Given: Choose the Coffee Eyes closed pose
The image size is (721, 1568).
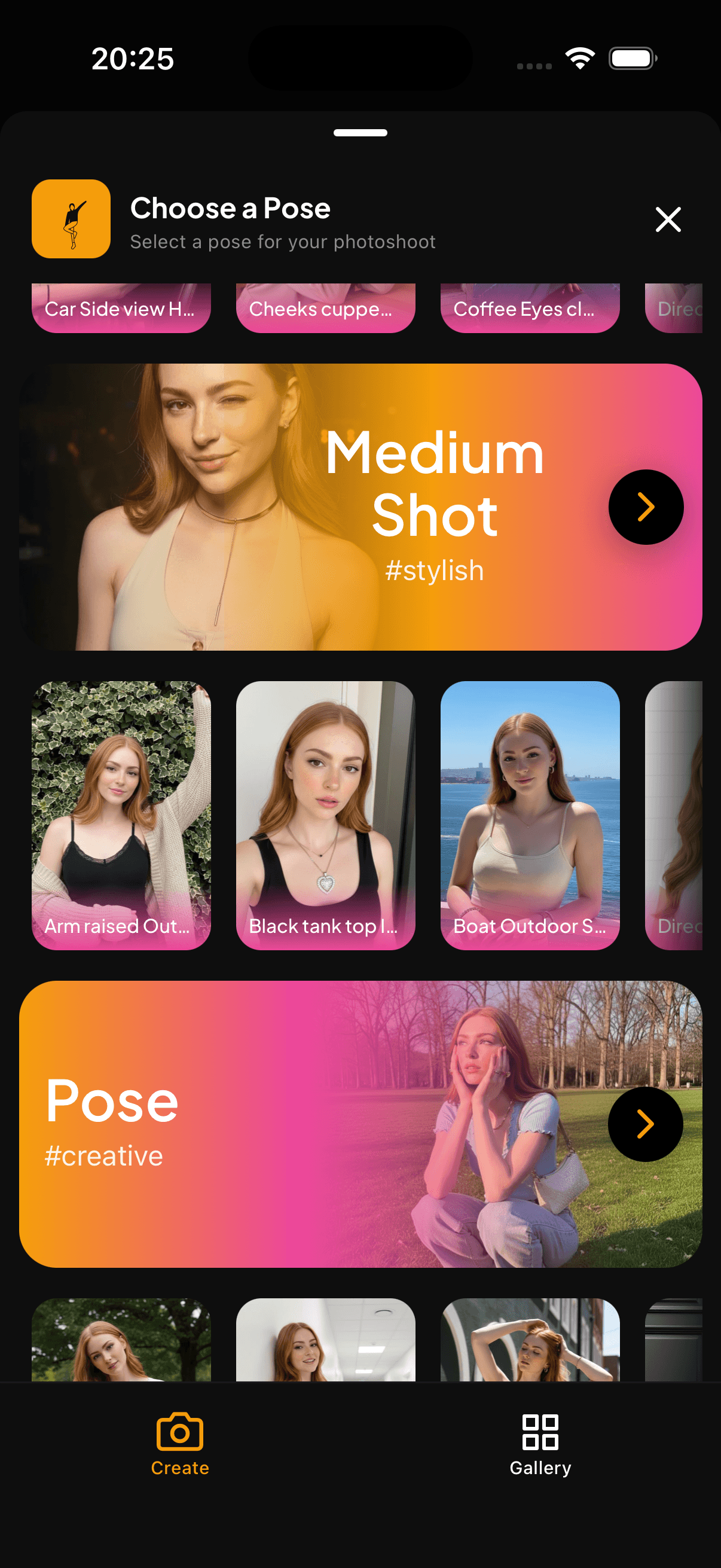Looking at the screenshot, I should click(530, 308).
